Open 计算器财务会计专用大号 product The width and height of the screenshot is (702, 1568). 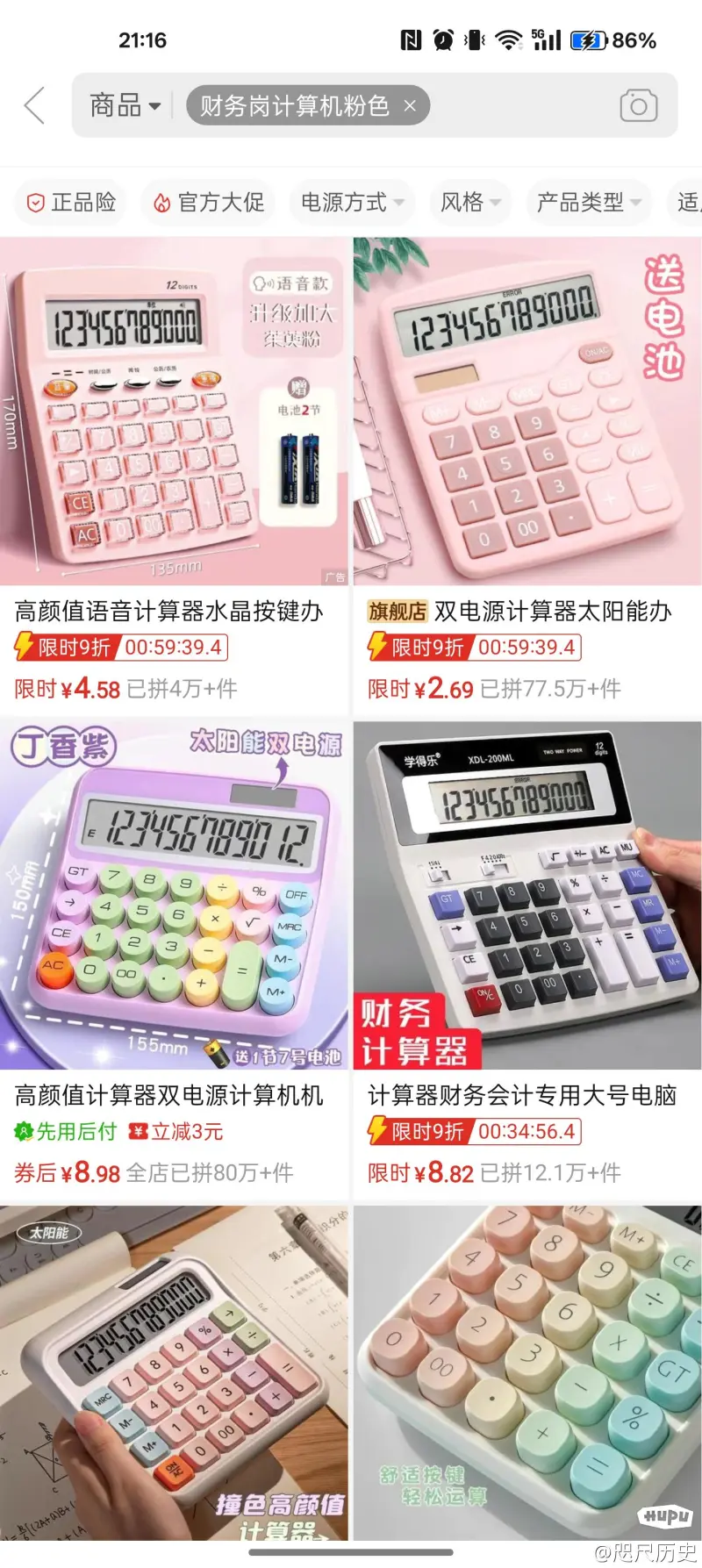526,895
